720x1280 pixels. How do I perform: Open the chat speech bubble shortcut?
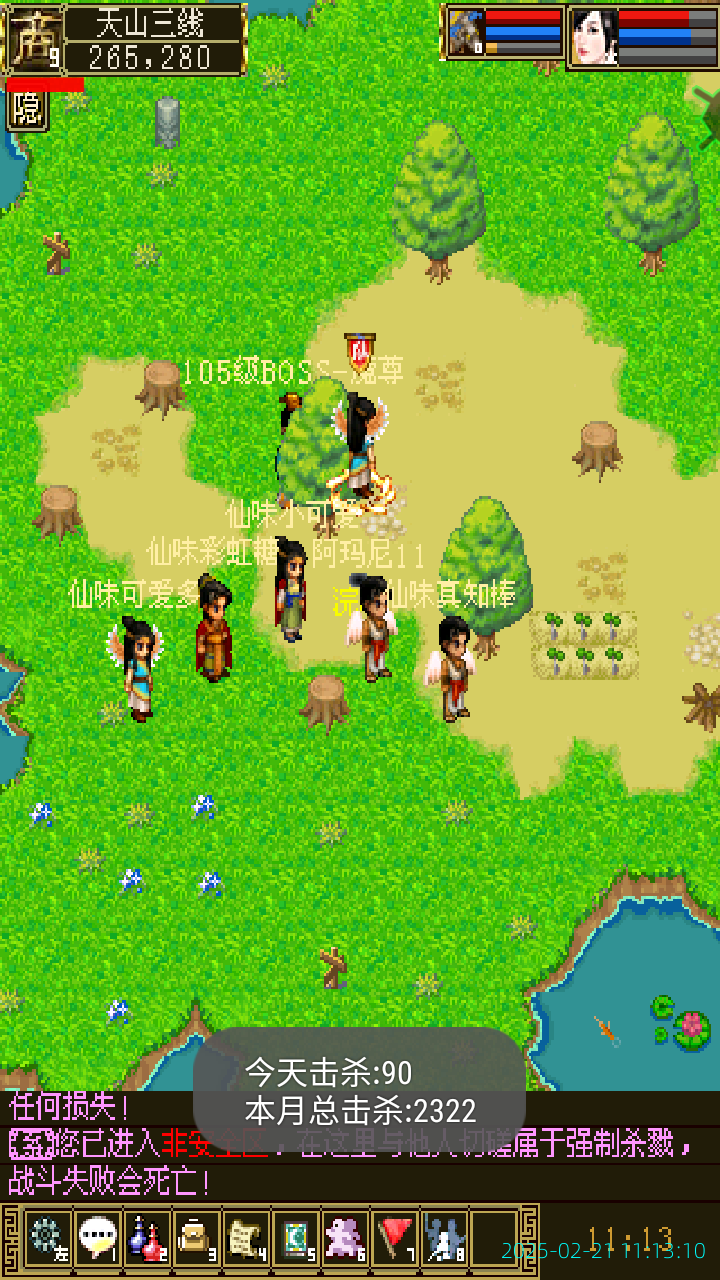[x=97, y=1238]
